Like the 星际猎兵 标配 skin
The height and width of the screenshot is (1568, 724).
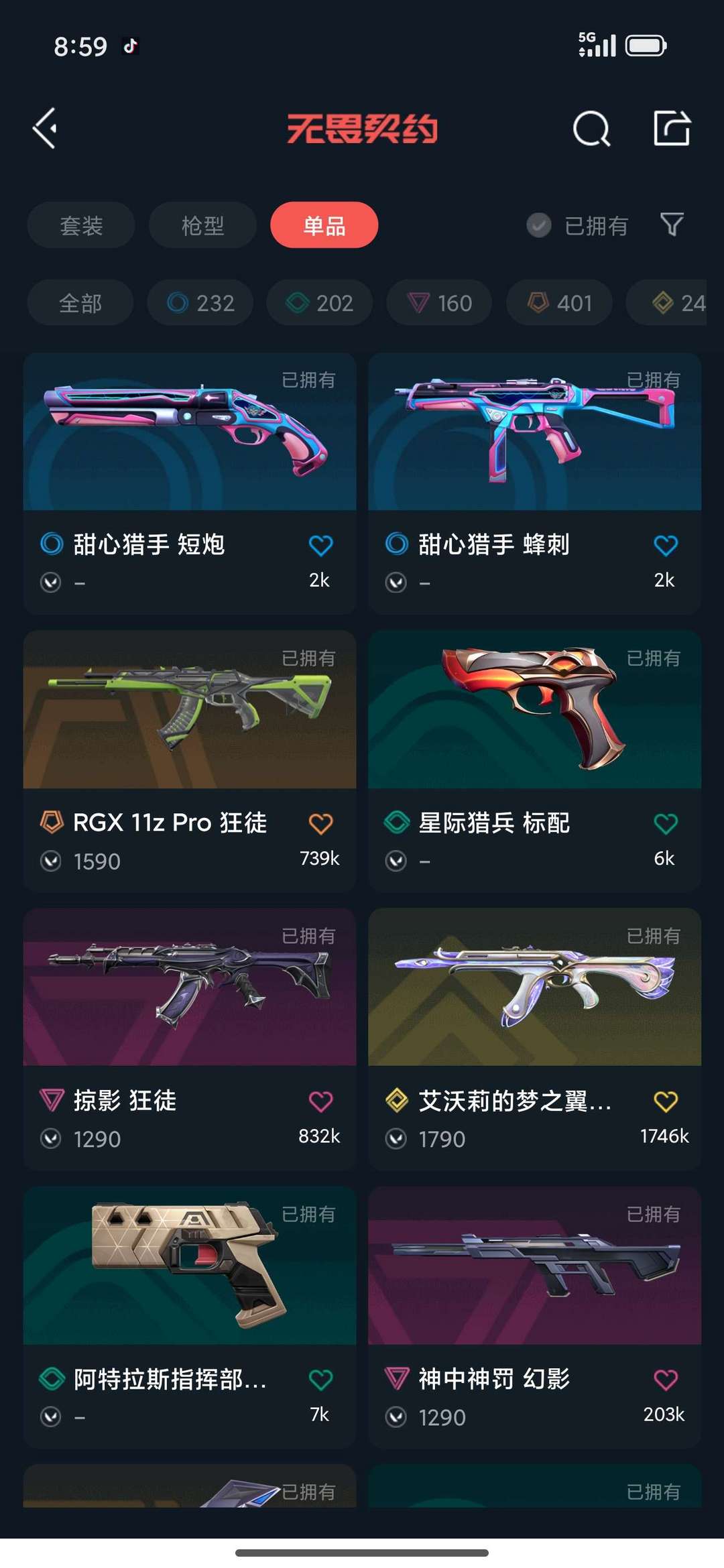tap(665, 823)
